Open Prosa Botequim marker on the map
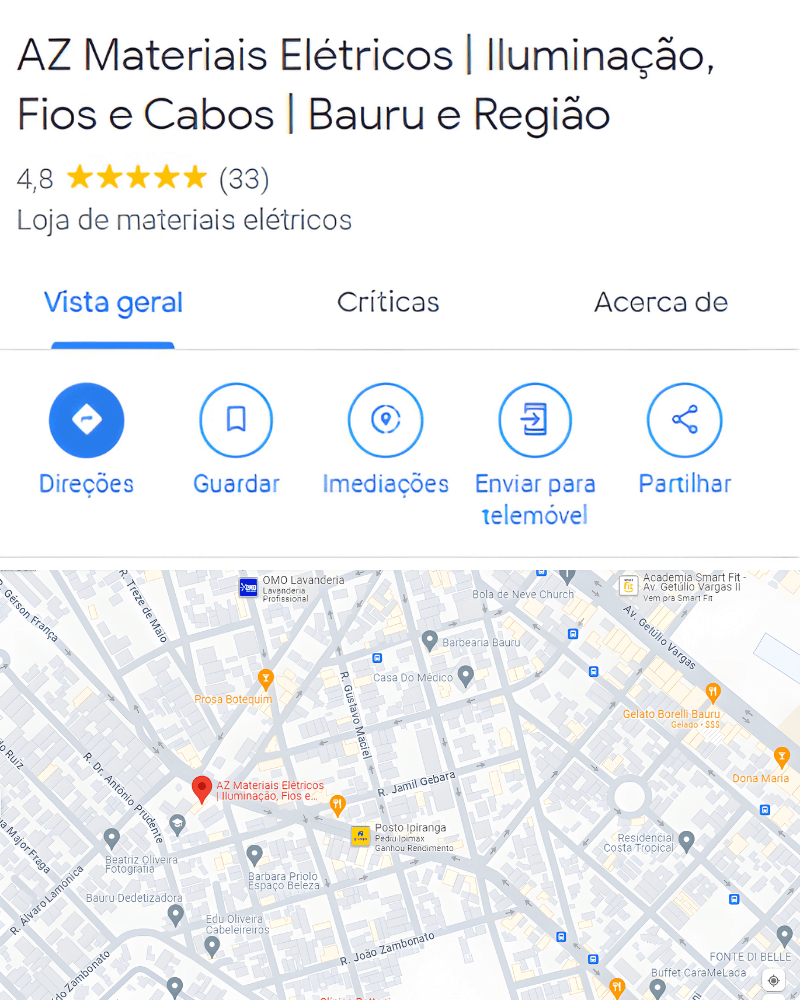The width and height of the screenshot is (800, 1000). tap(265, 679)
